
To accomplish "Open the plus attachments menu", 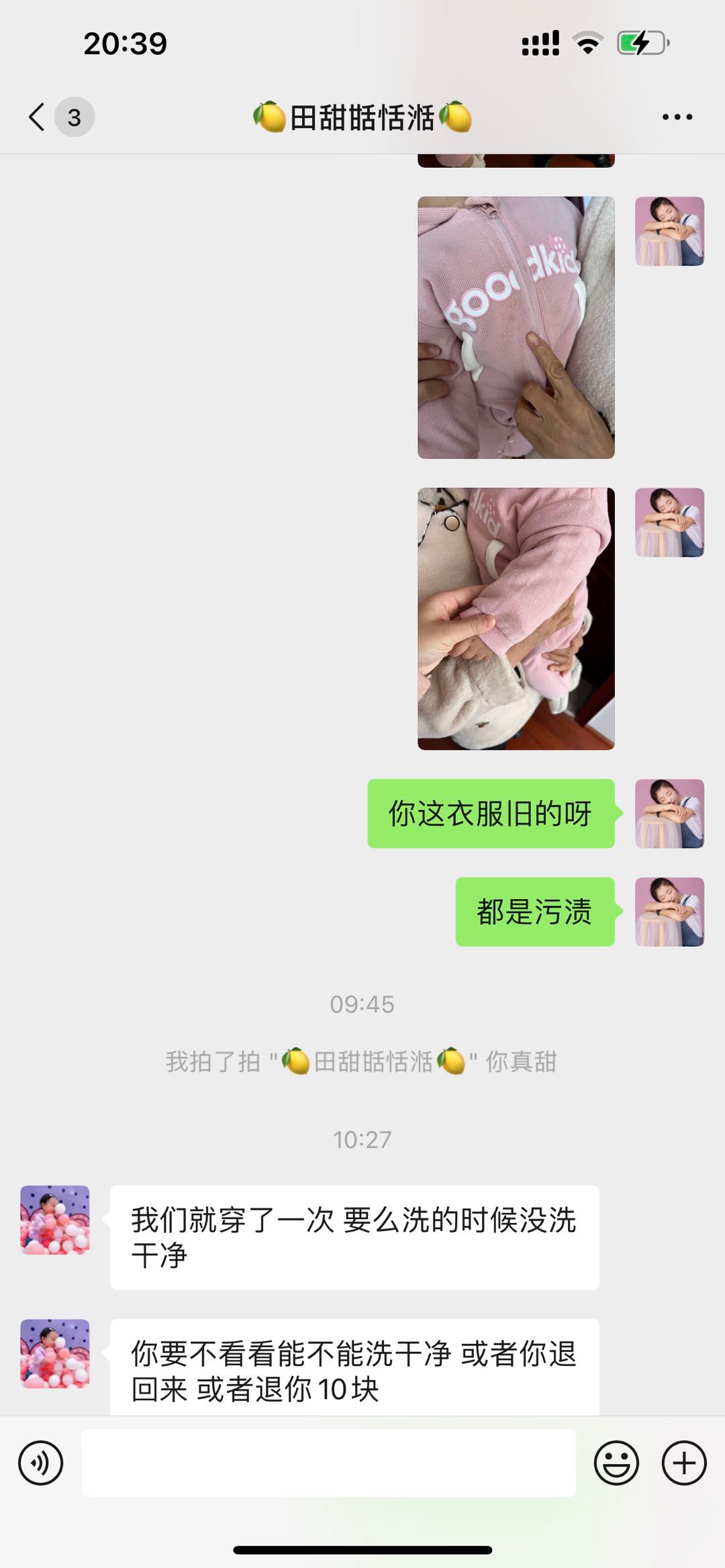I will 684,1463.
